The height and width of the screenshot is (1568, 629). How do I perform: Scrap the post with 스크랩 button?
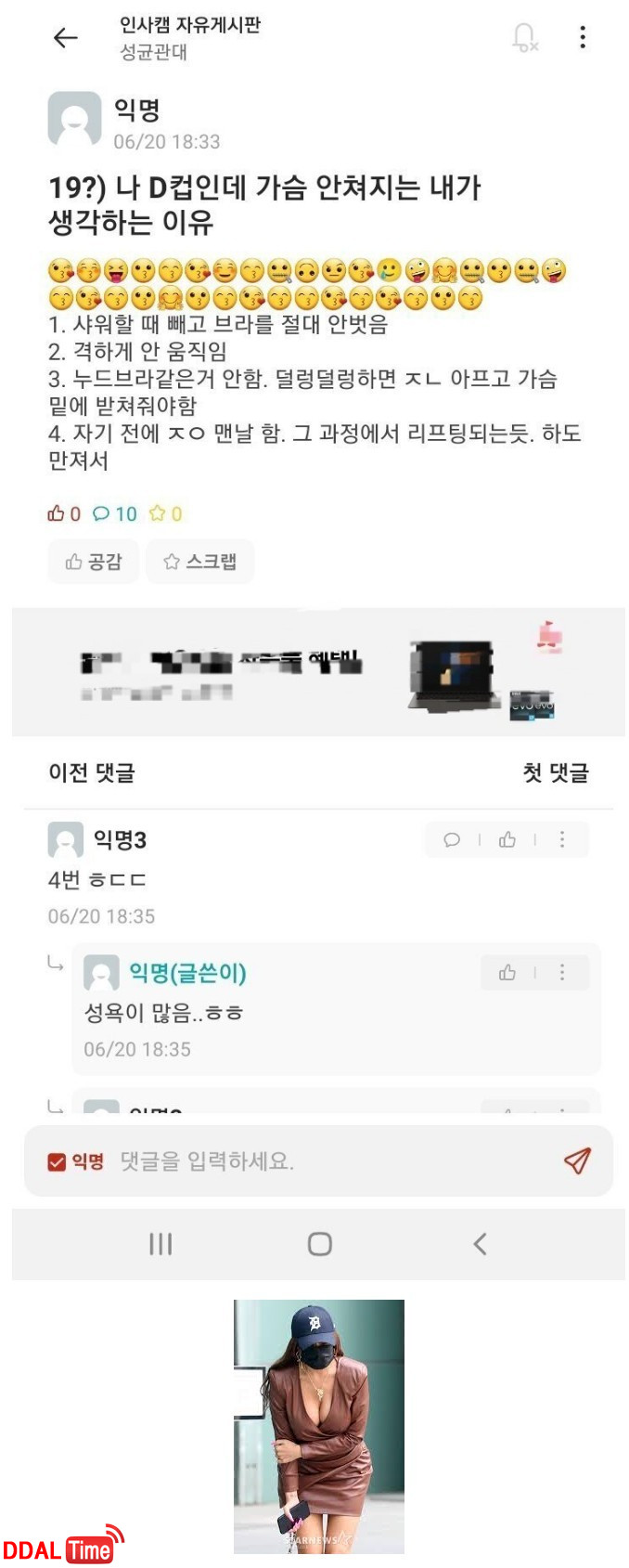tap(199, 562)
